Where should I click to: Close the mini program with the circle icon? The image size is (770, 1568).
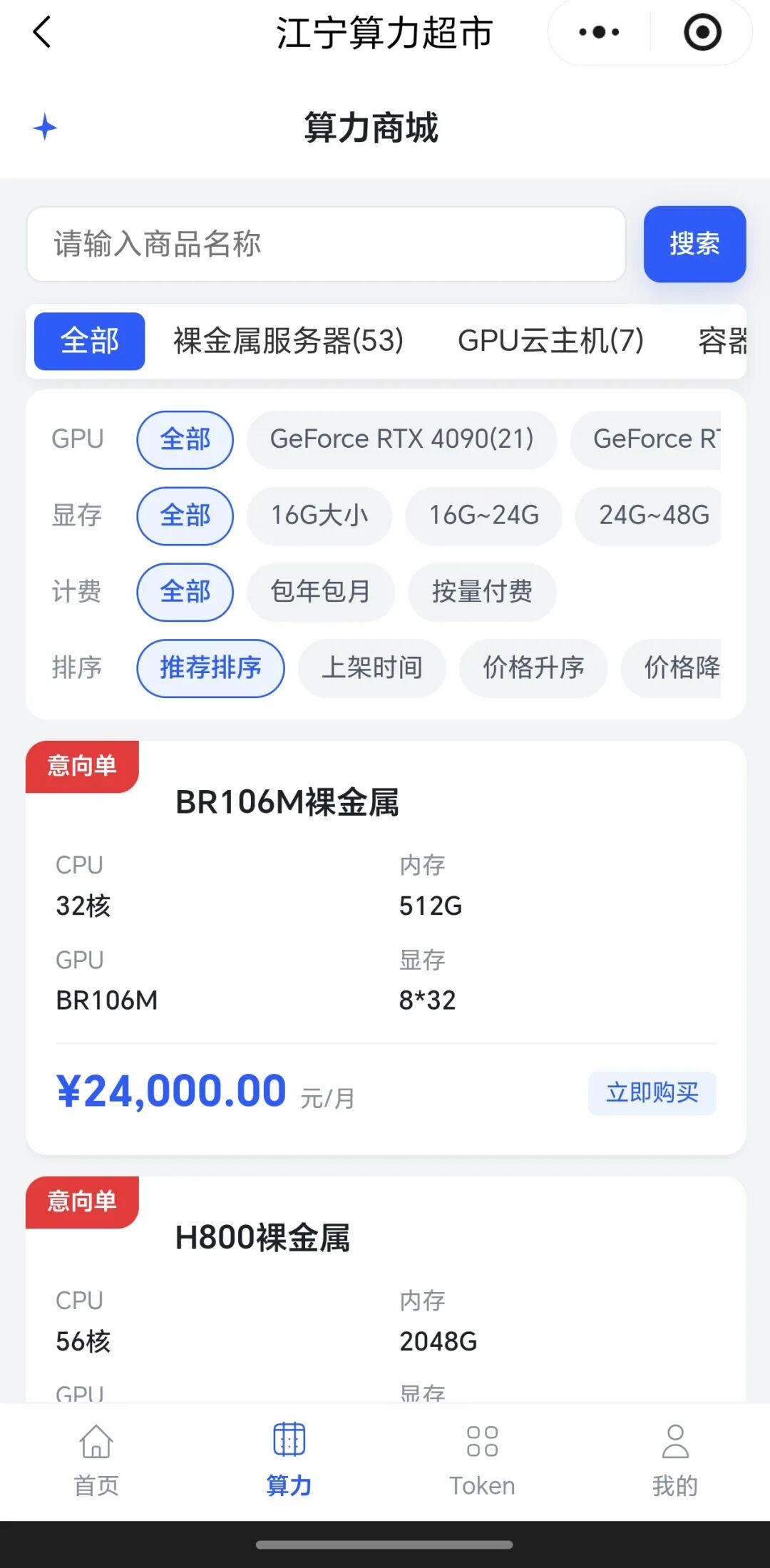[702, 32]
